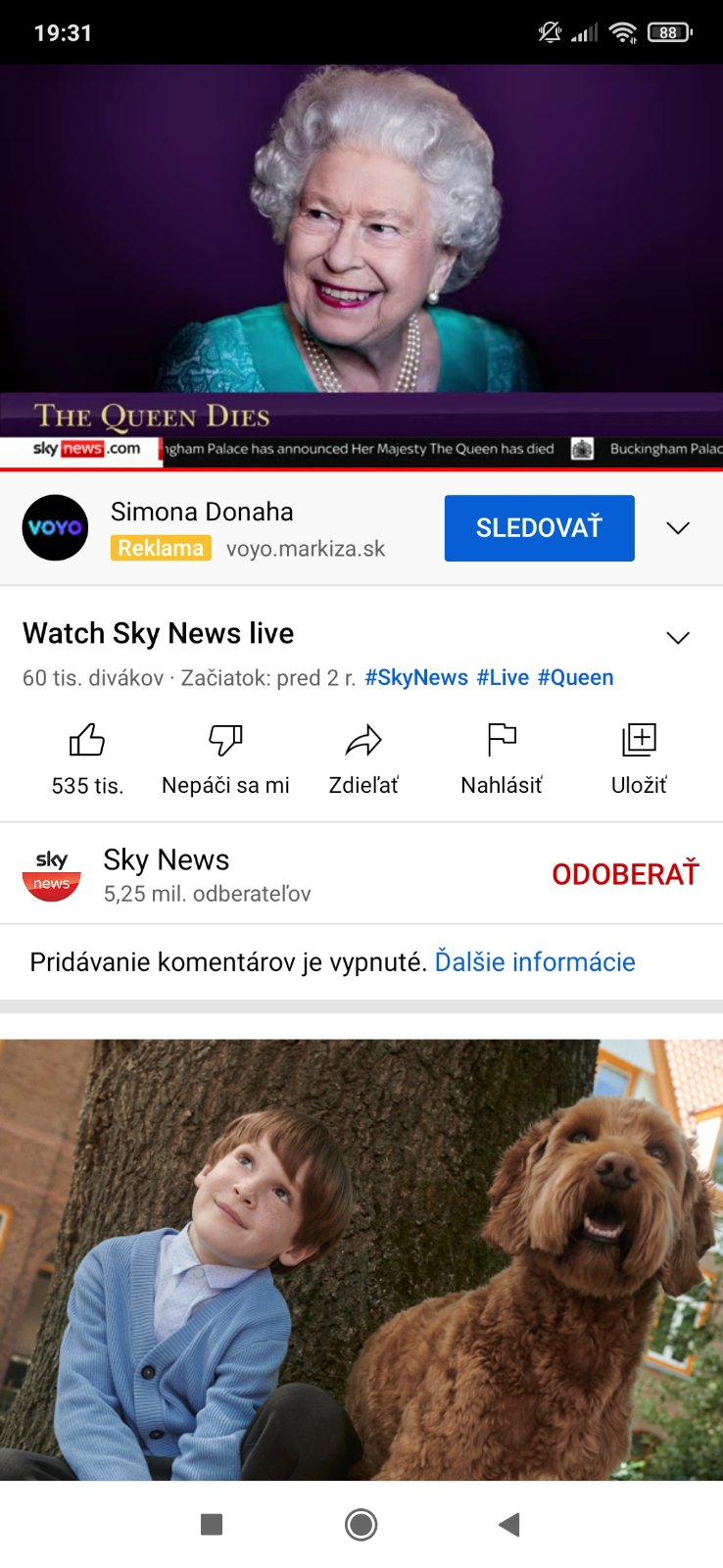Viewport: 723px width, 1568px height.
Task: Go back with the system back button
Action: coord(509,1525)
